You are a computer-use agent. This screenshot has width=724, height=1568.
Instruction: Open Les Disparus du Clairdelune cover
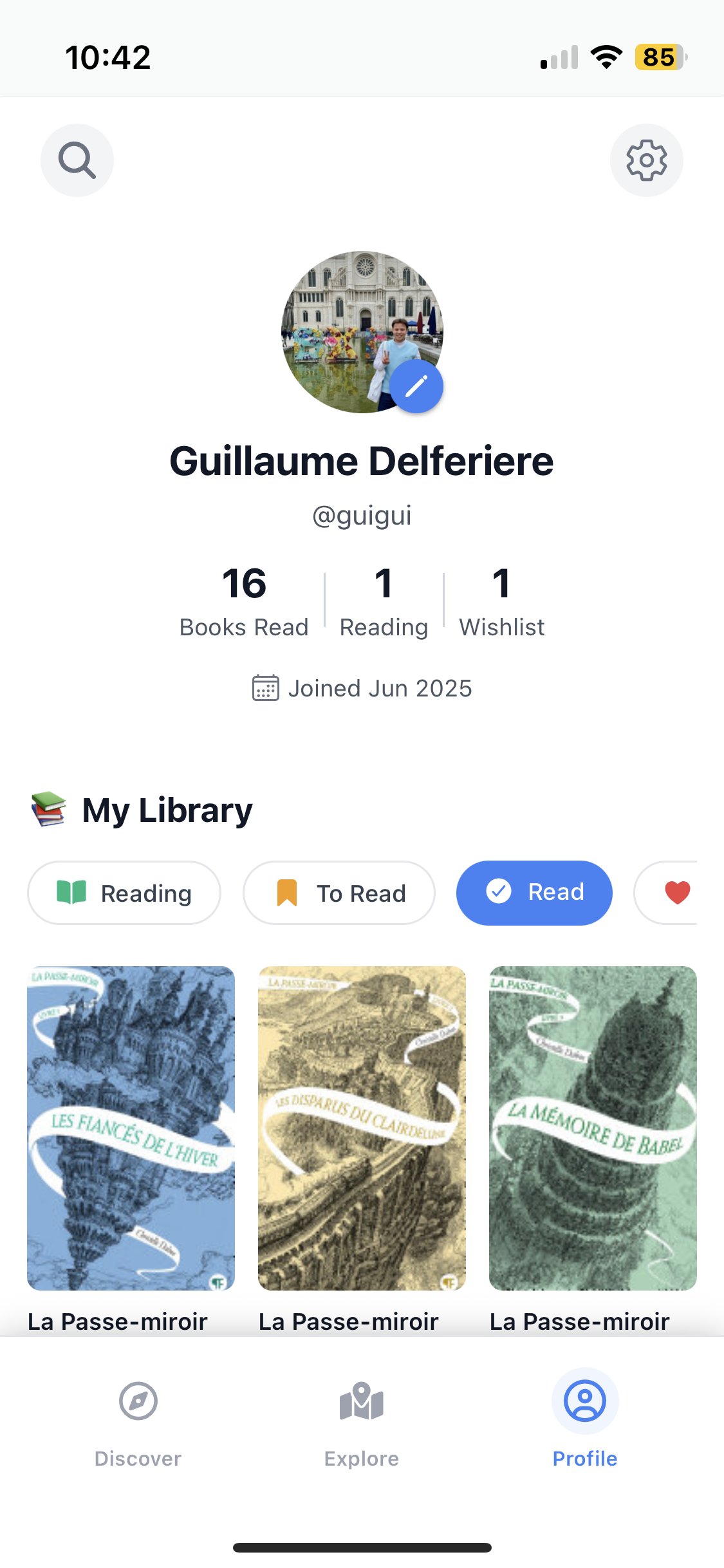click(362, 1126)
